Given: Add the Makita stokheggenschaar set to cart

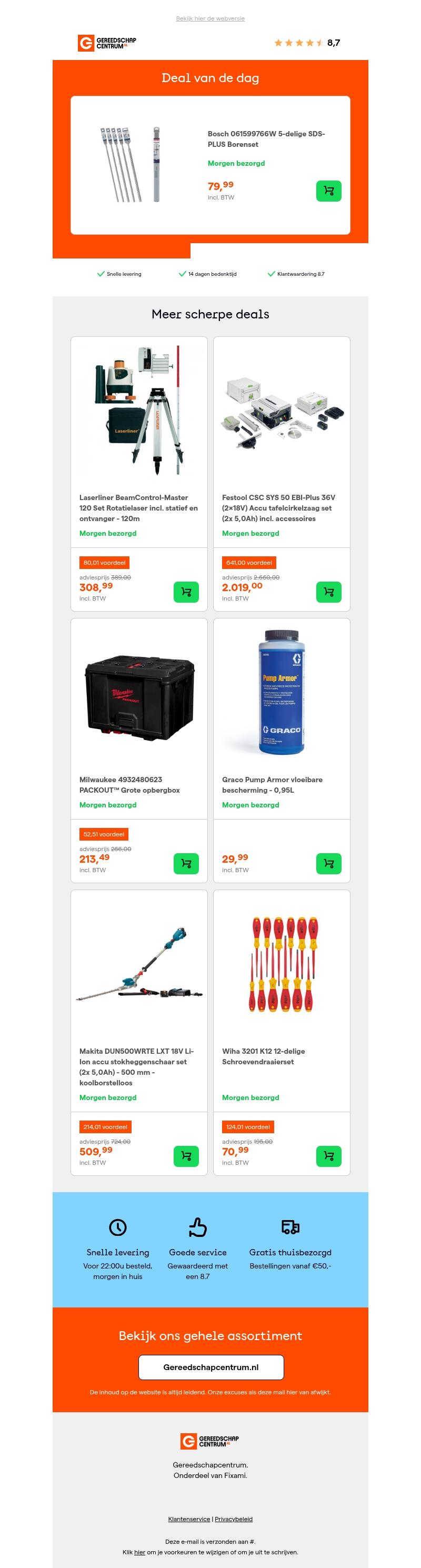Looking at the screenshot, I should pyautogui.click(x=186, y=1156).
